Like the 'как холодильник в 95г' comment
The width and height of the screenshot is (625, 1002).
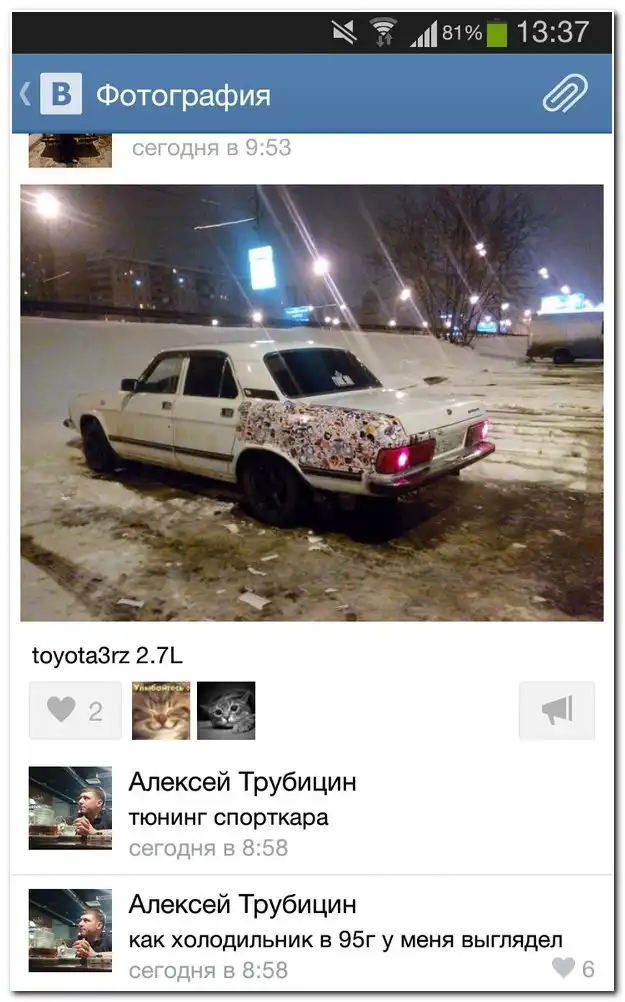pos(573,968)
